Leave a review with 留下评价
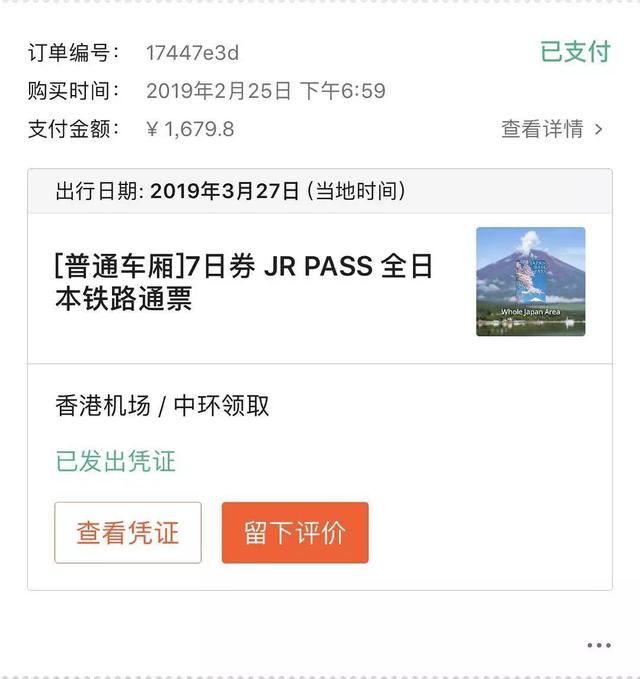Viewport: 640px width, 679px height. click(295, 532)
